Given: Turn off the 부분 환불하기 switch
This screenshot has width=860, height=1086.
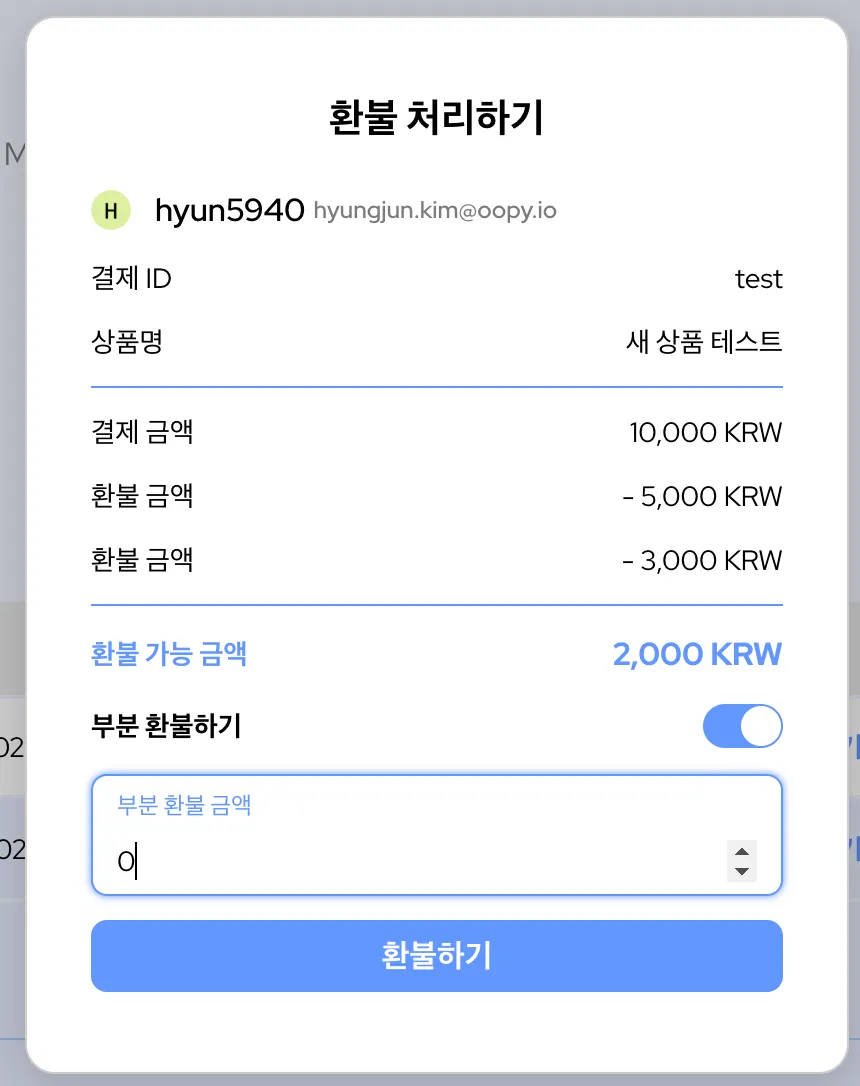Looking at the screenshot, I should point(742,727).
